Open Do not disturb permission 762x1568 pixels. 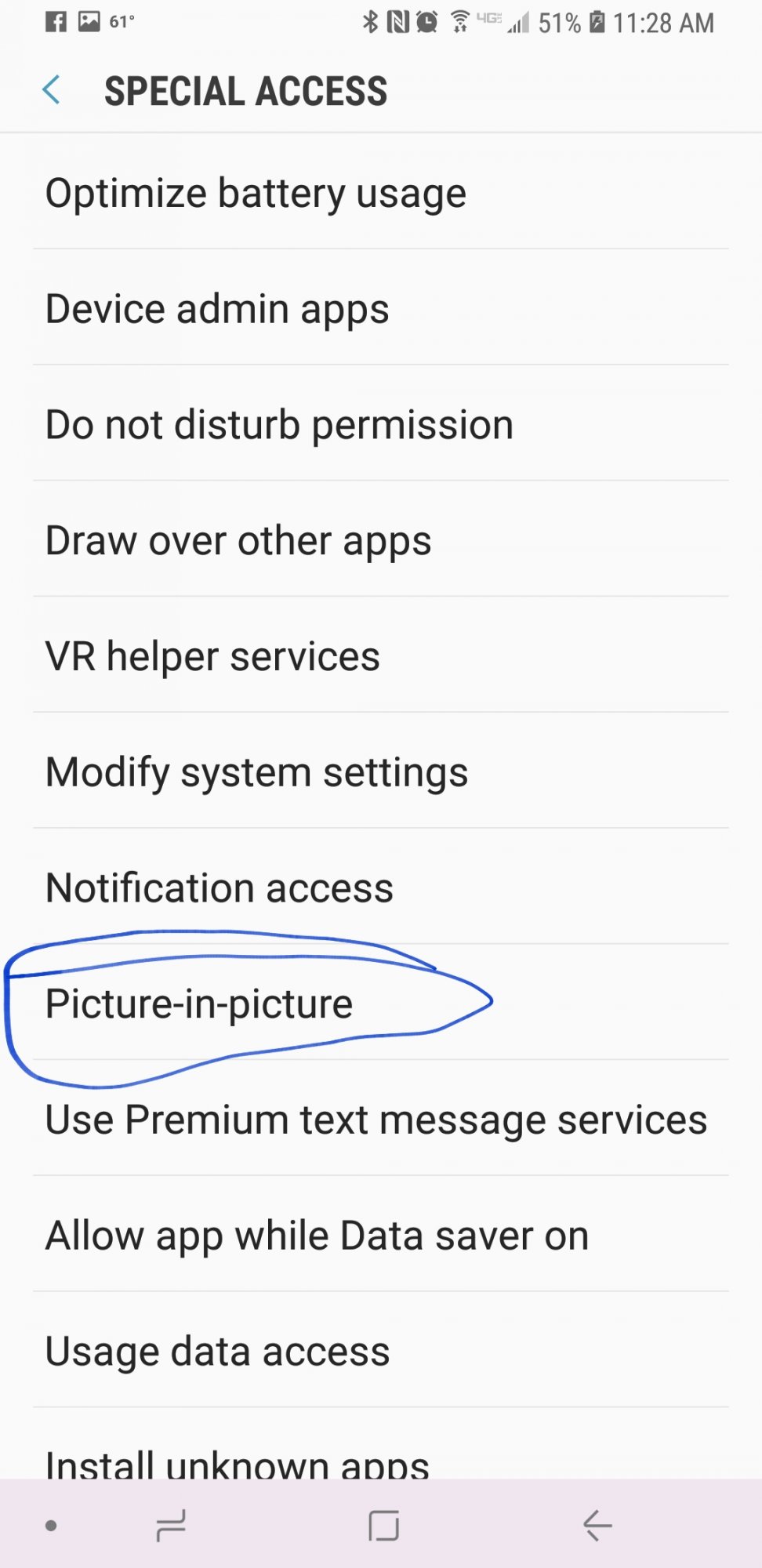(x=381, y=423)
